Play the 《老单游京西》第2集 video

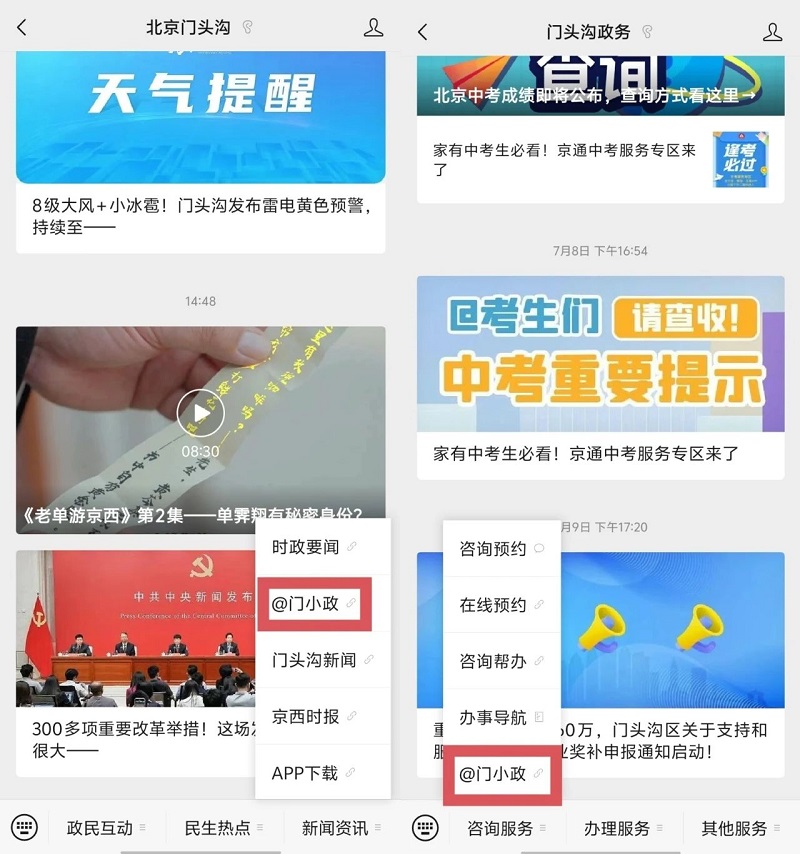pyautogui.click(x=201, y=412)
